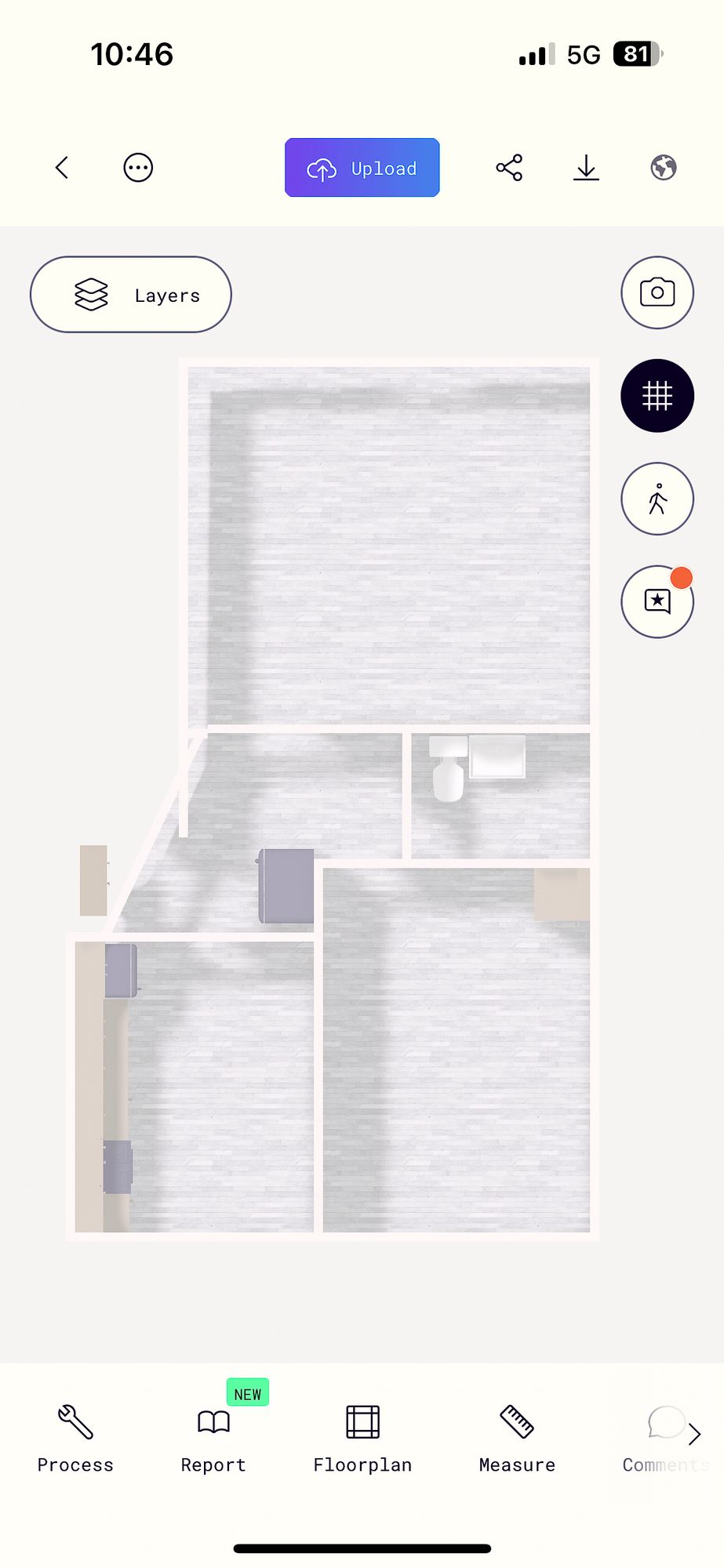
Task: Share this floor scan
Action: 509,167
